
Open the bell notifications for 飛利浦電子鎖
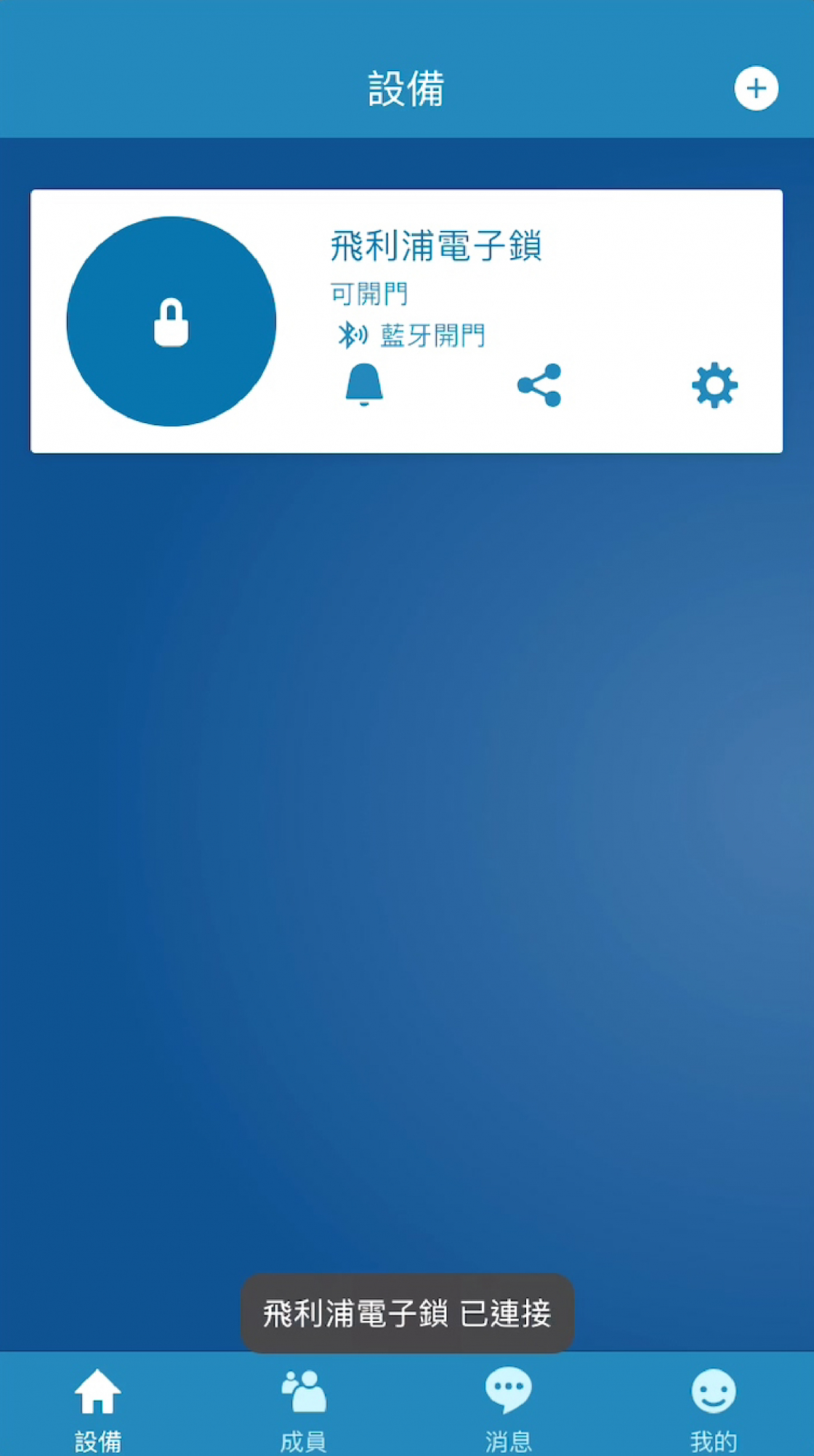[x=364, y=385]
